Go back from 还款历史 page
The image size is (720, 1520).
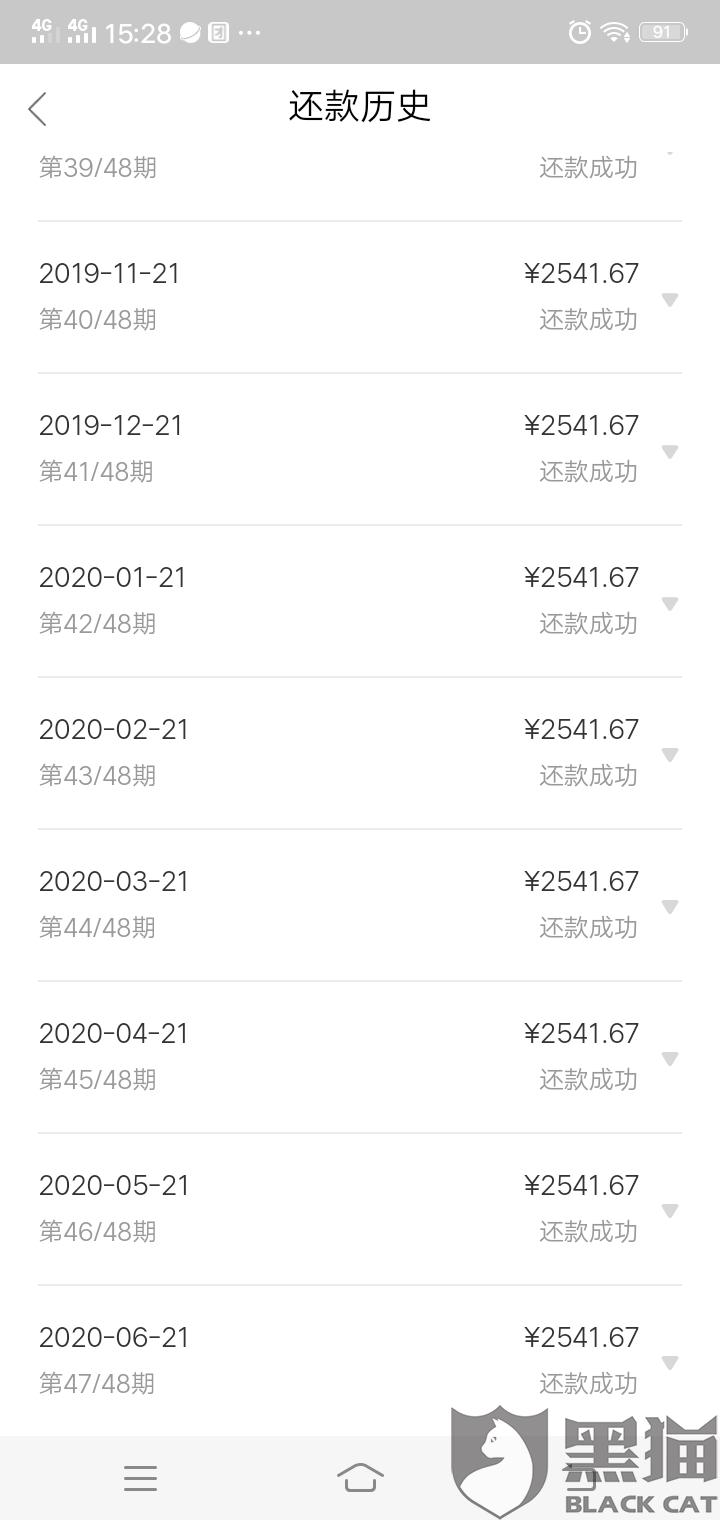click(x=38, y=109)
